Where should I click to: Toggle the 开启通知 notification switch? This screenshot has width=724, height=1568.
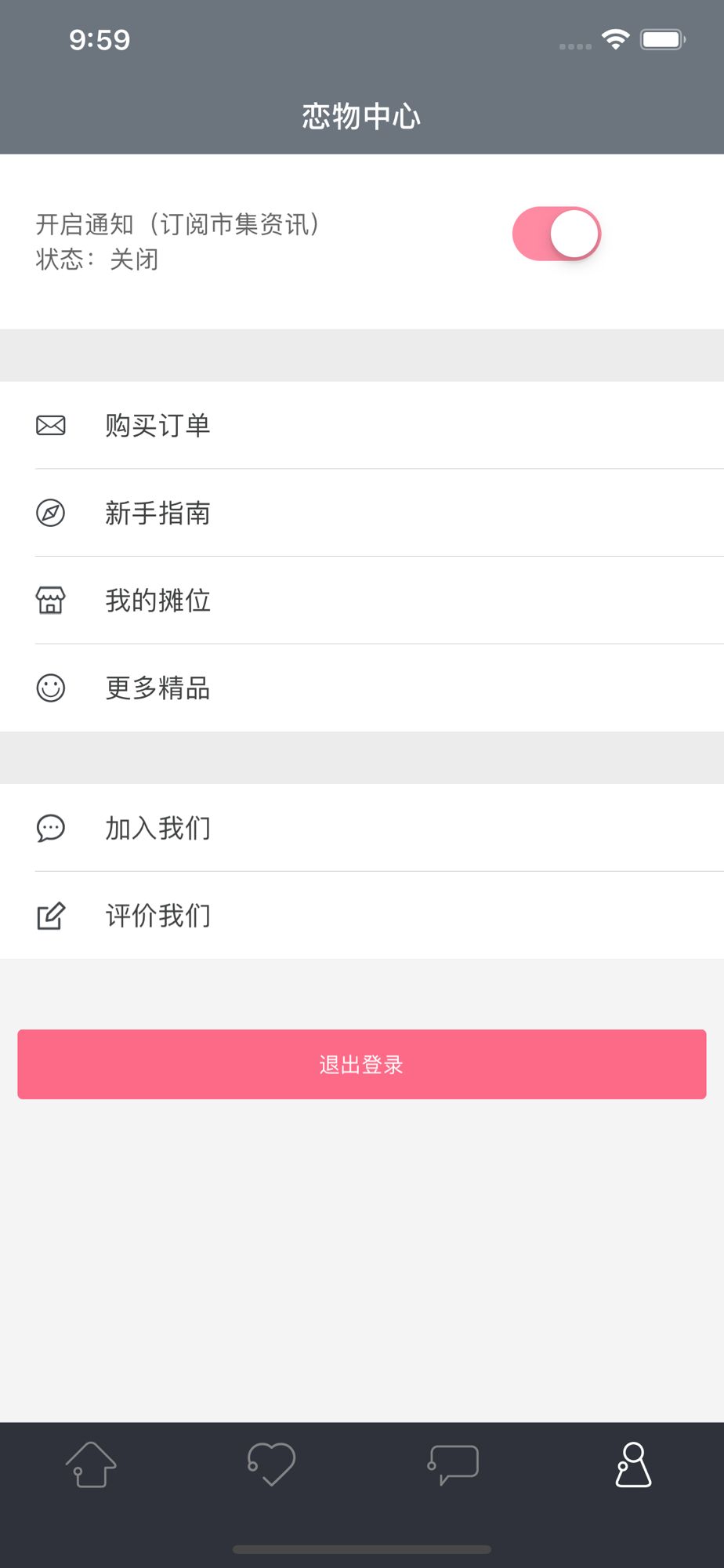pyautogui.click(x=556, y=234)
